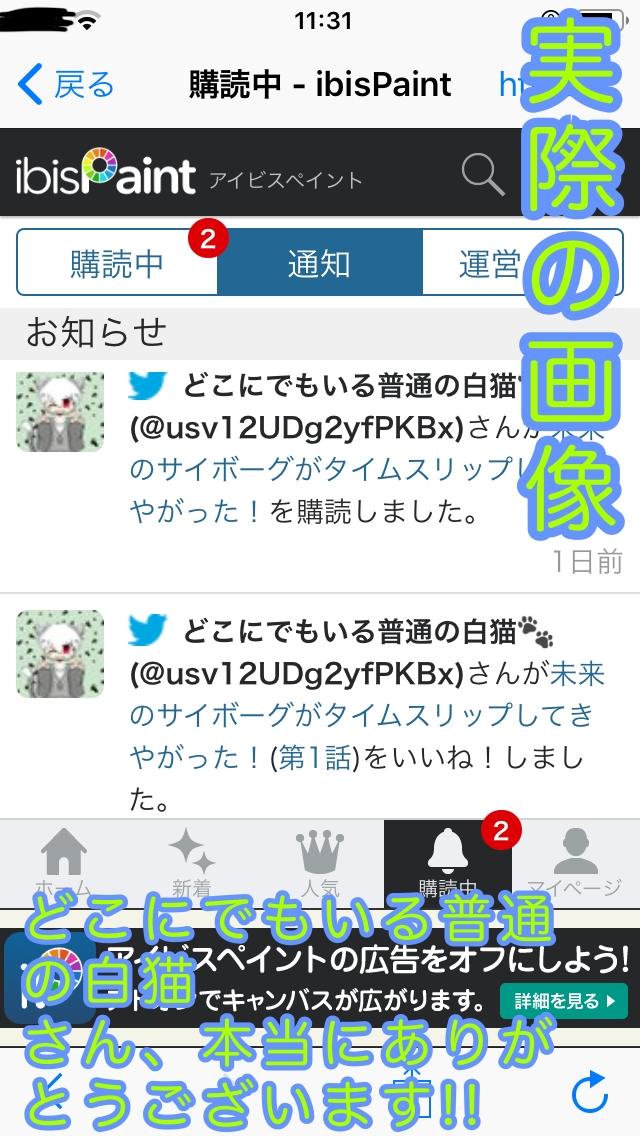This screenshot has width=640, height=1136.
Task: Open the user avatar on the いいね notification
Action: pyautogui.click(x=60, y=654)
